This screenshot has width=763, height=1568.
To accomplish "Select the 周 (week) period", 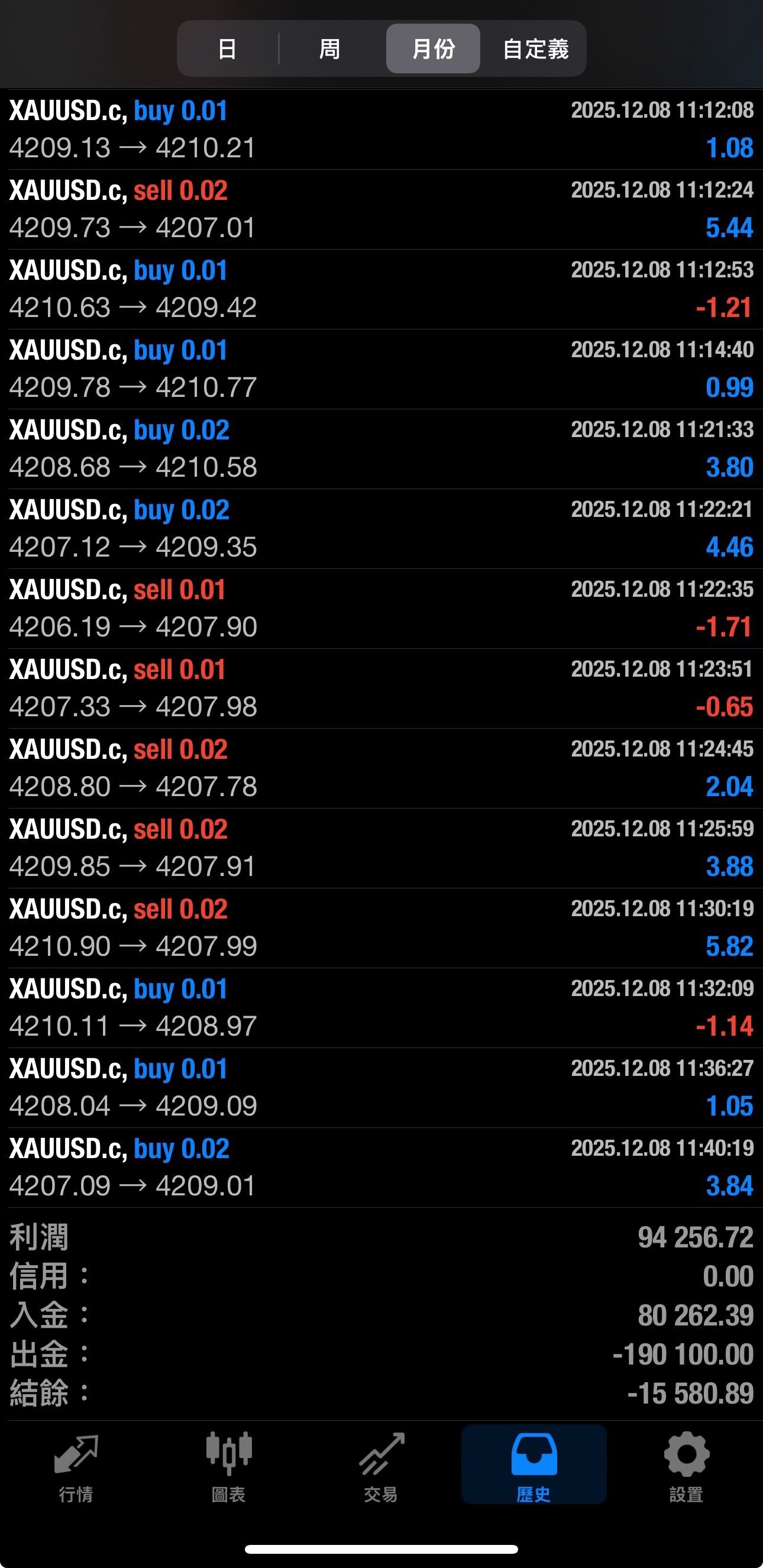I will point(329,49).
